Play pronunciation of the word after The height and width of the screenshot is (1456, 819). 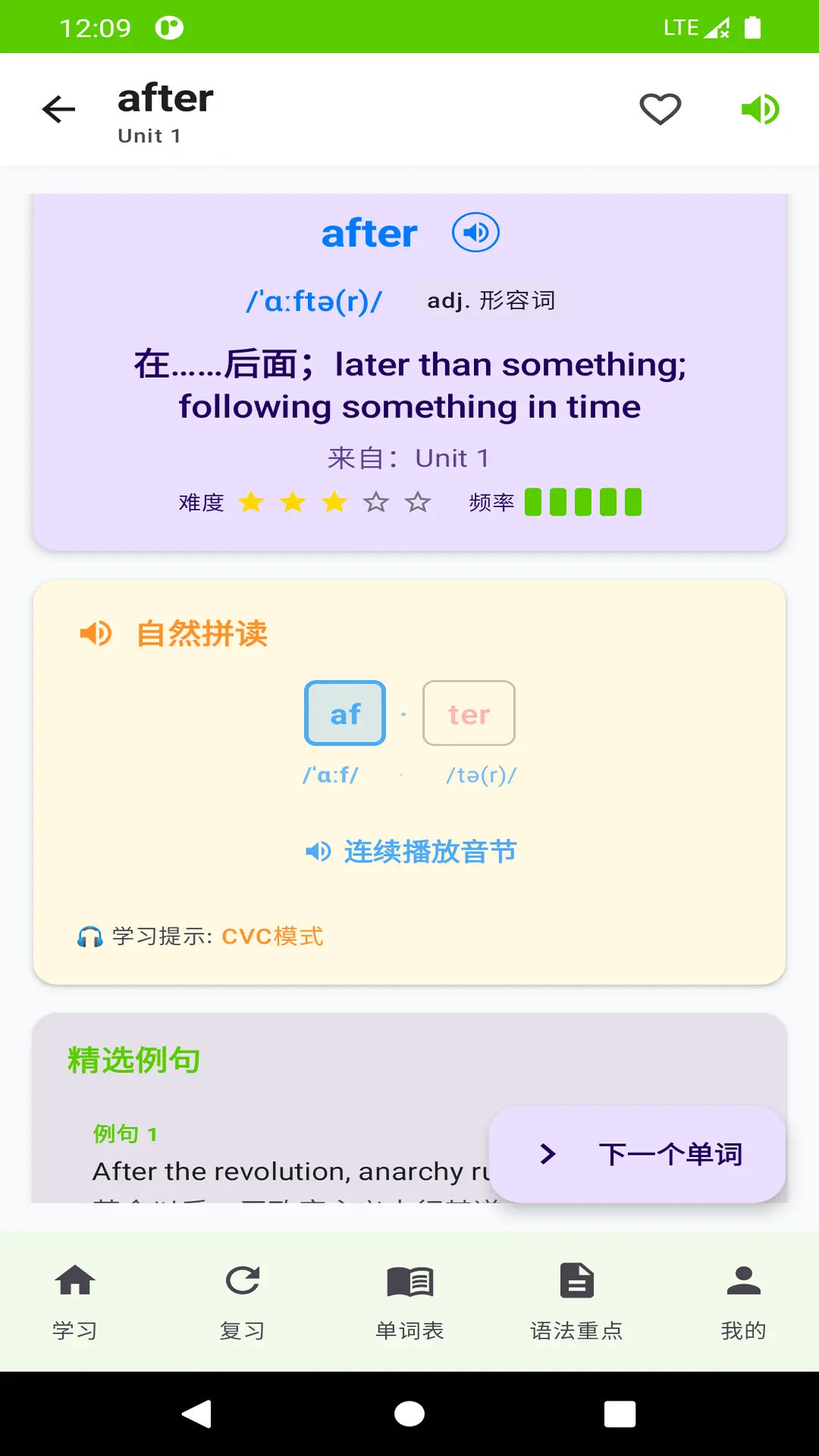476,233
